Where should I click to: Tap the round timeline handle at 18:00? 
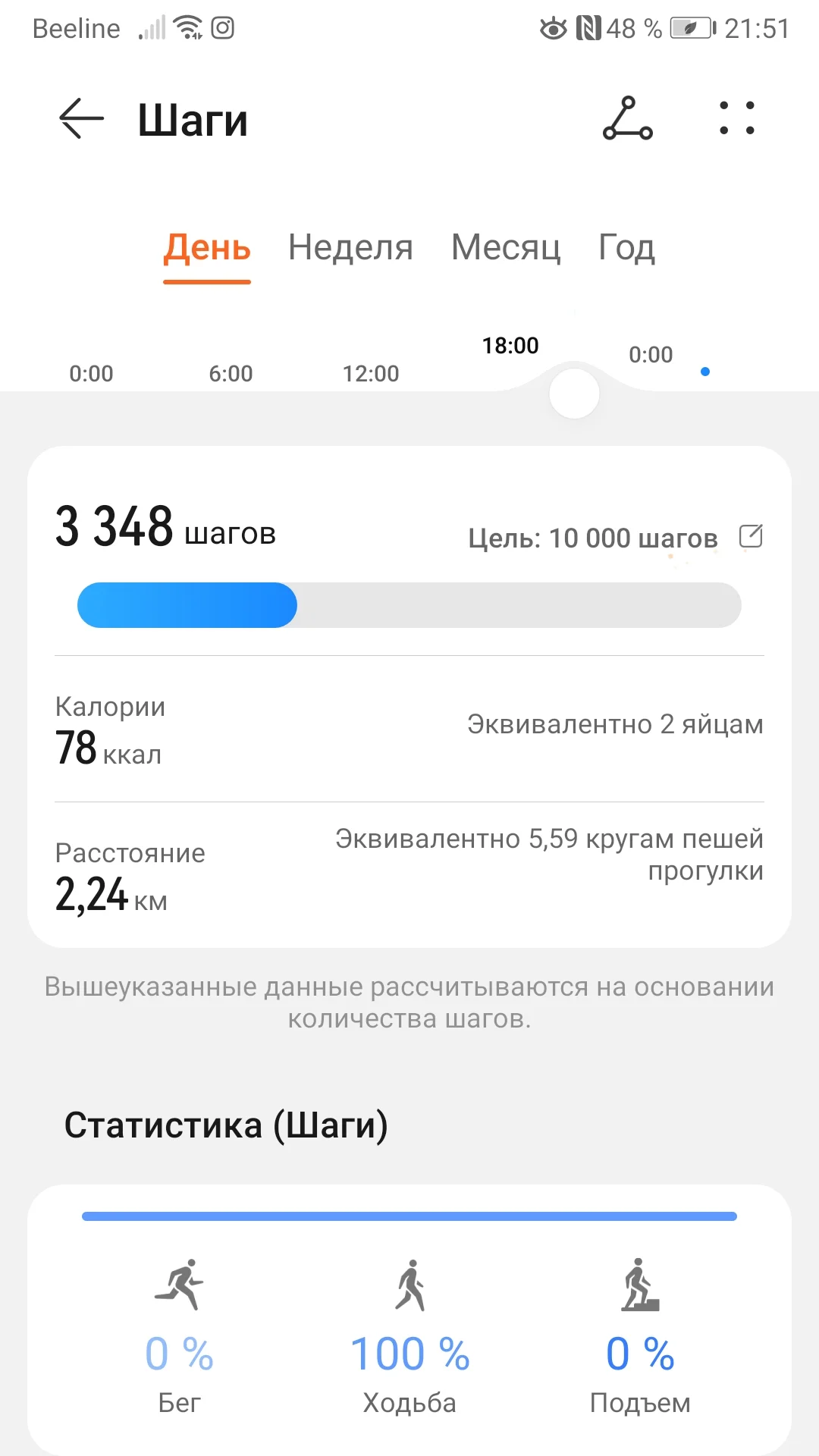pos(574,394)
